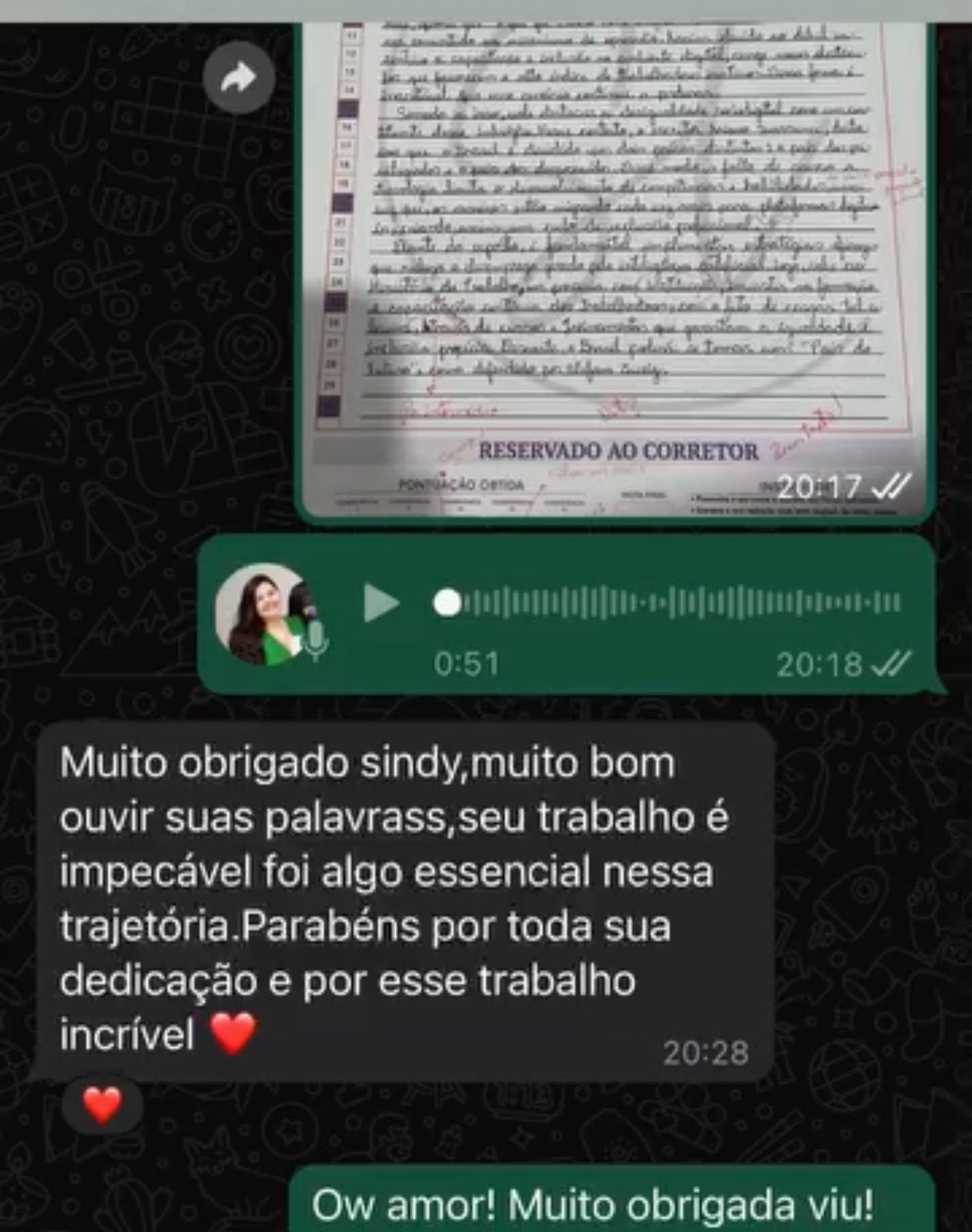
Task: Play the 0:51 voice message
Action: point(381,603)
